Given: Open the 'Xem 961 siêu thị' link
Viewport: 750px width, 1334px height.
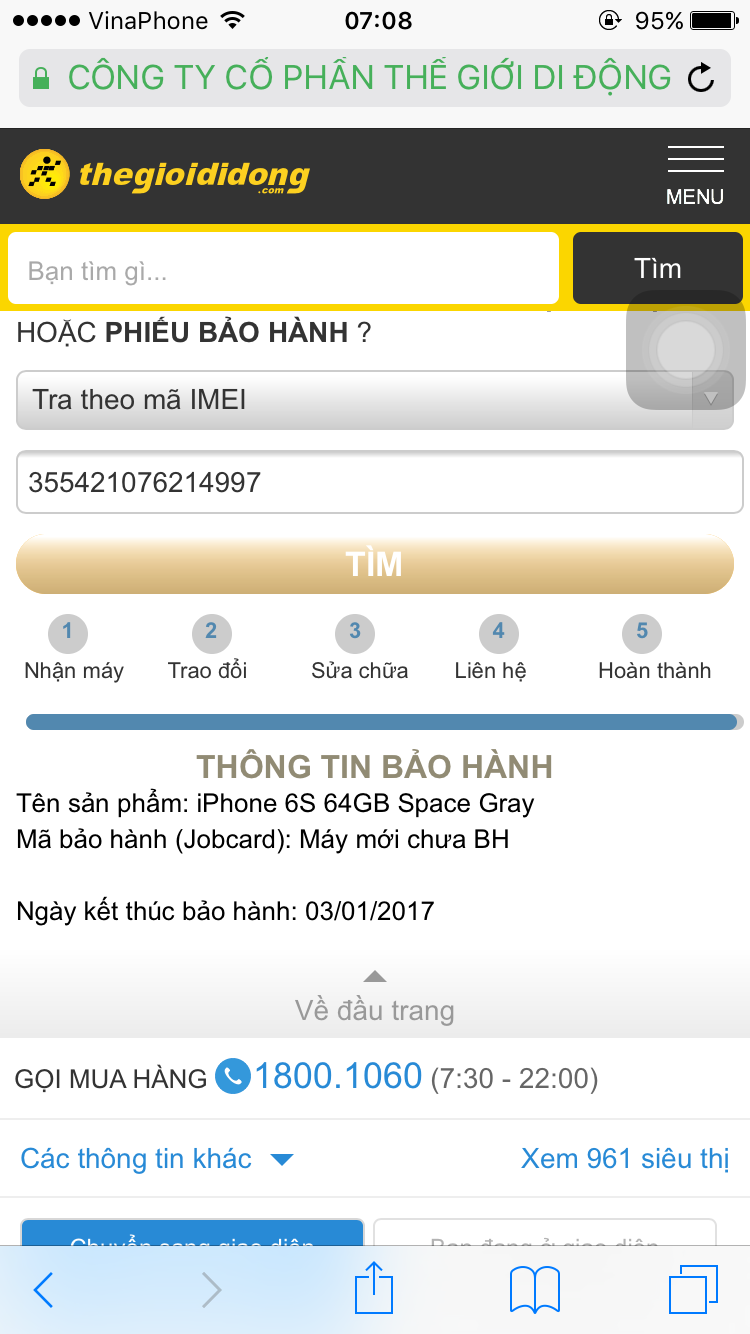Looking at the screenshot, I should click(625, 1159).
